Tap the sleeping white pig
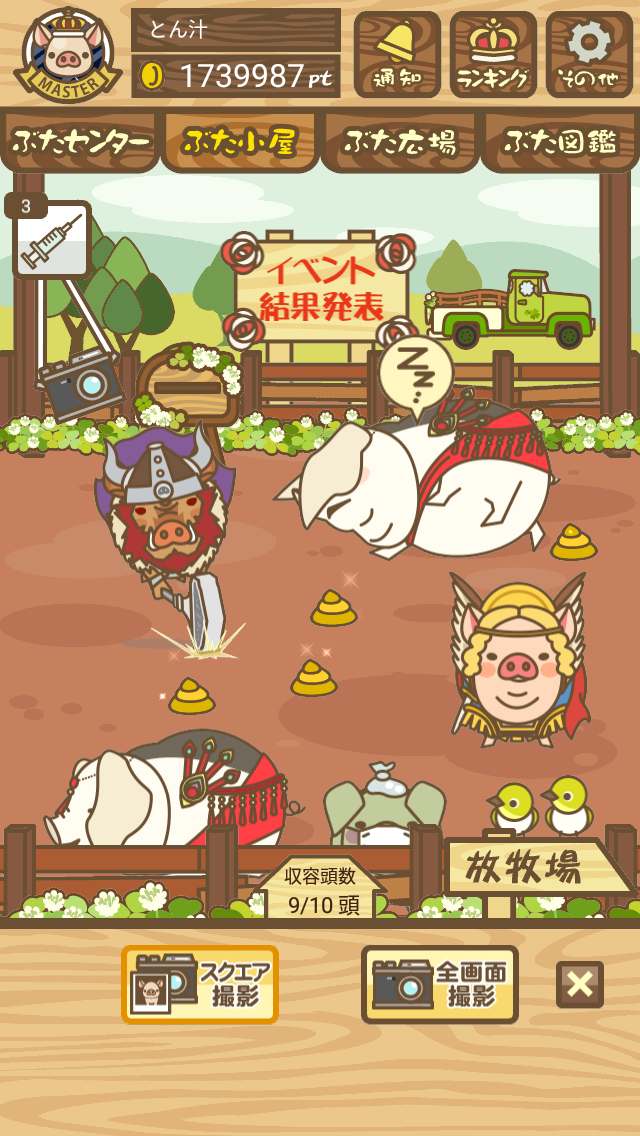The height and width of the screenshot is (1136, 640). point(417,485)
